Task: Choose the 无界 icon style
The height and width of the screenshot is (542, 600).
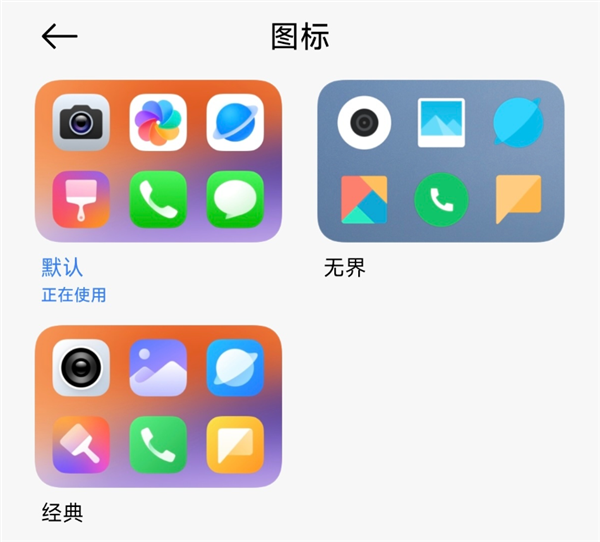Action: coord(441,161)
